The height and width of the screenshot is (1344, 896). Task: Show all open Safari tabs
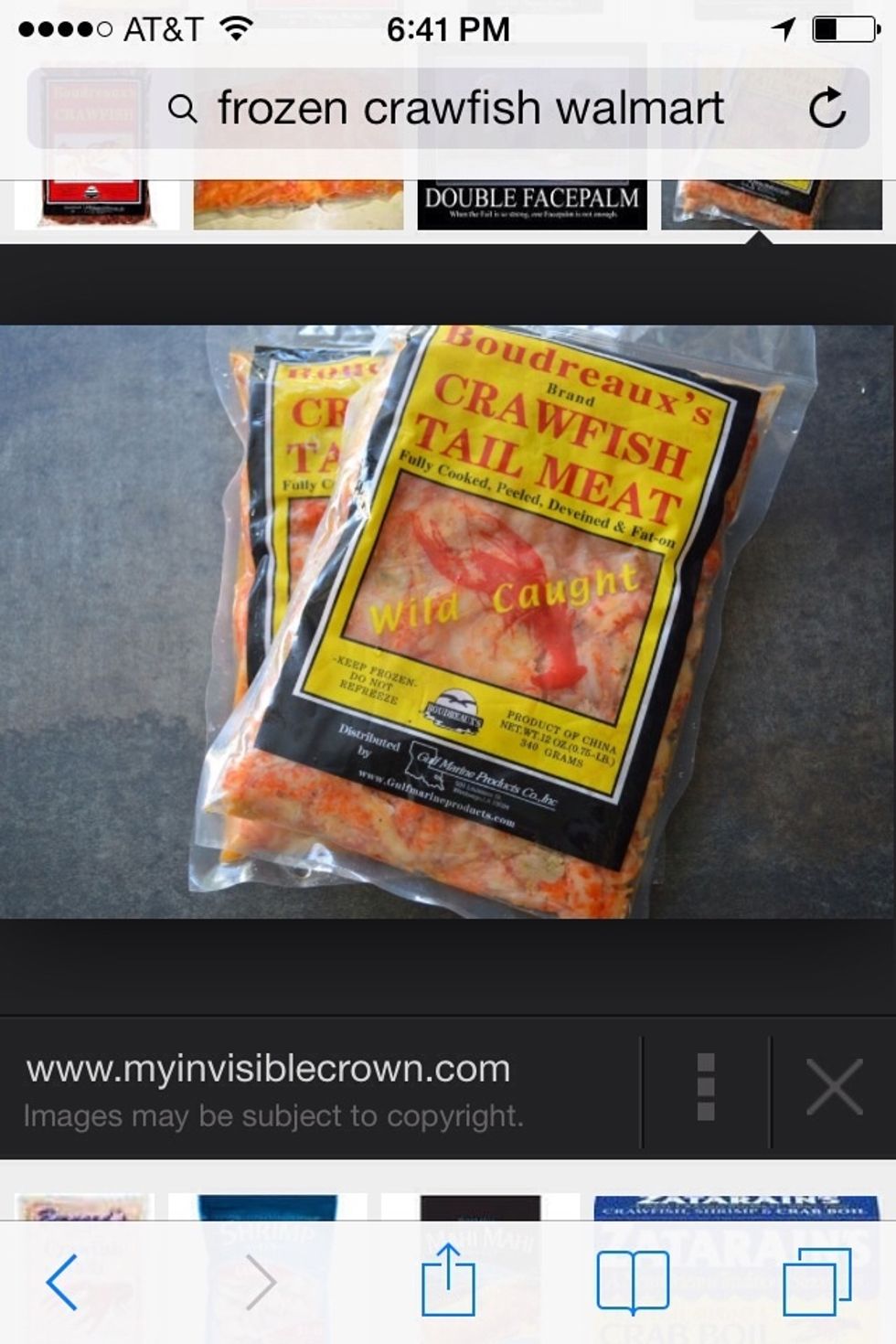click(816, 1282)
